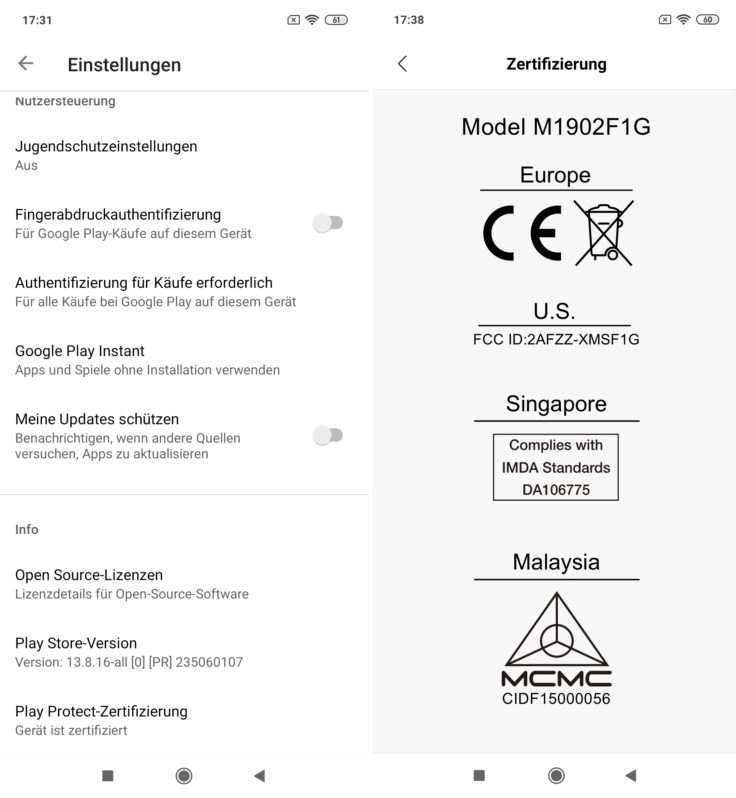Open Open Source-Lizenzen

point(131,583)
